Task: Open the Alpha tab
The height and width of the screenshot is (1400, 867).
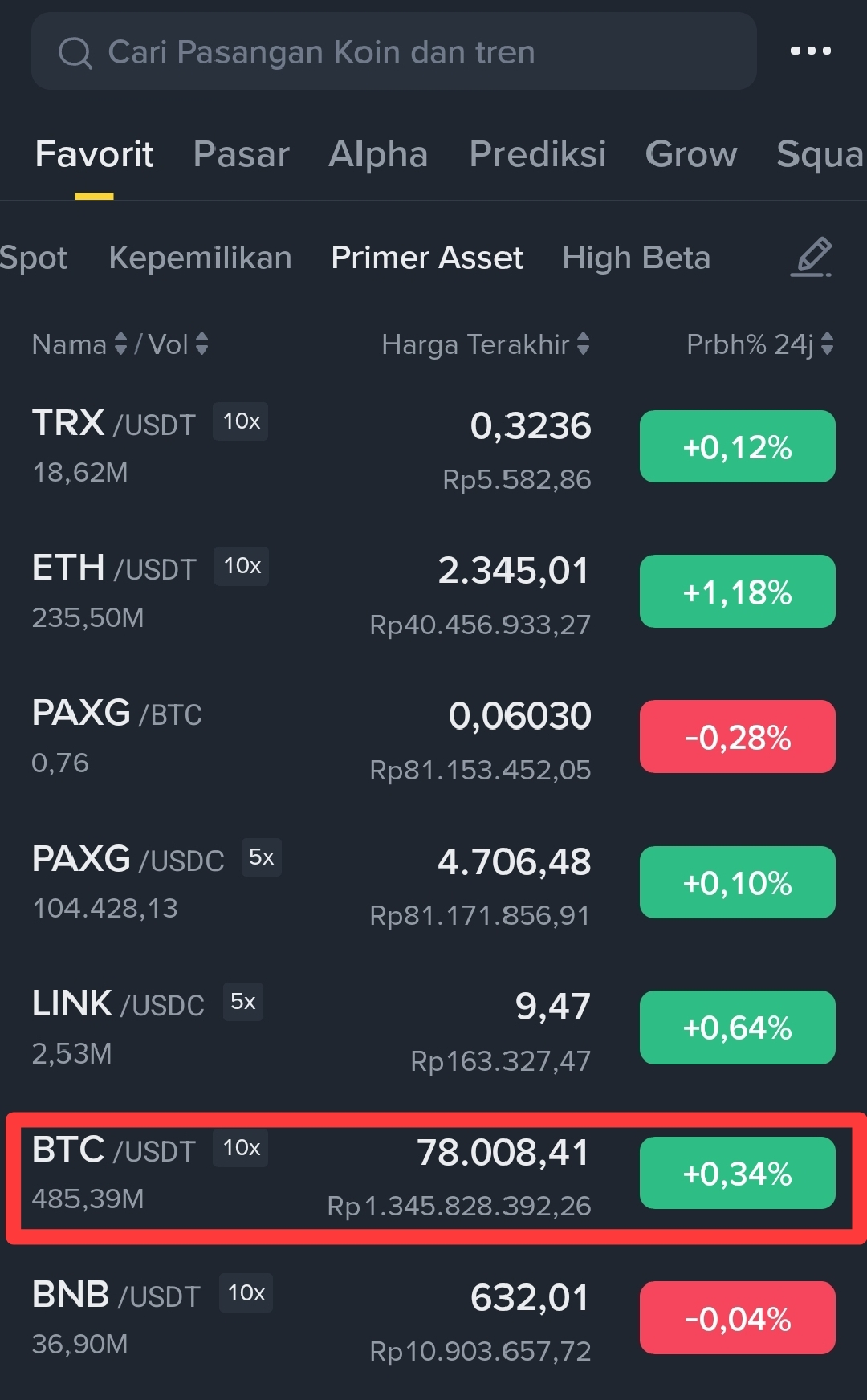Action: 378,154
